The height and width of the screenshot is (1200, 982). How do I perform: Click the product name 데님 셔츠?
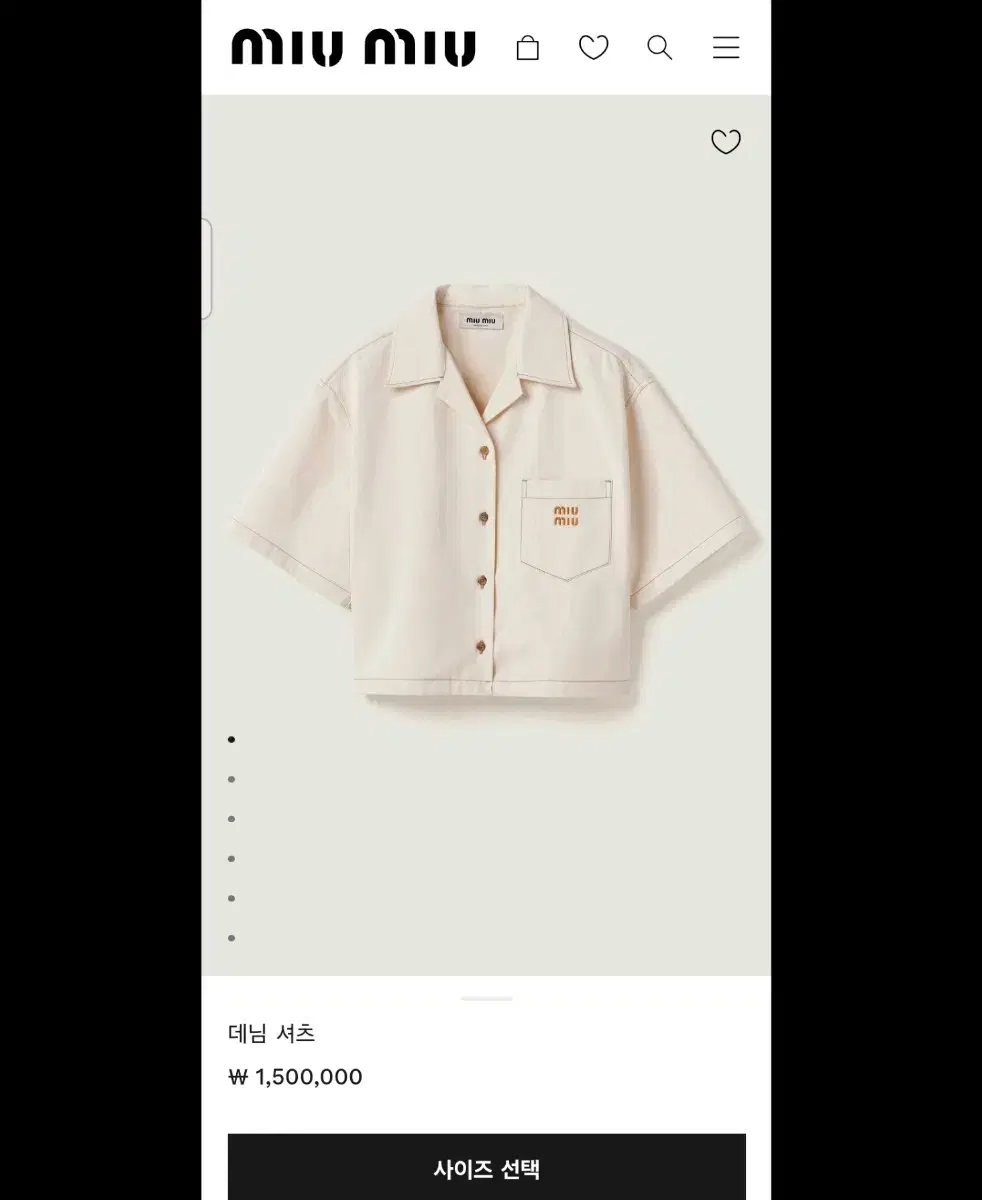(270, 1034)
